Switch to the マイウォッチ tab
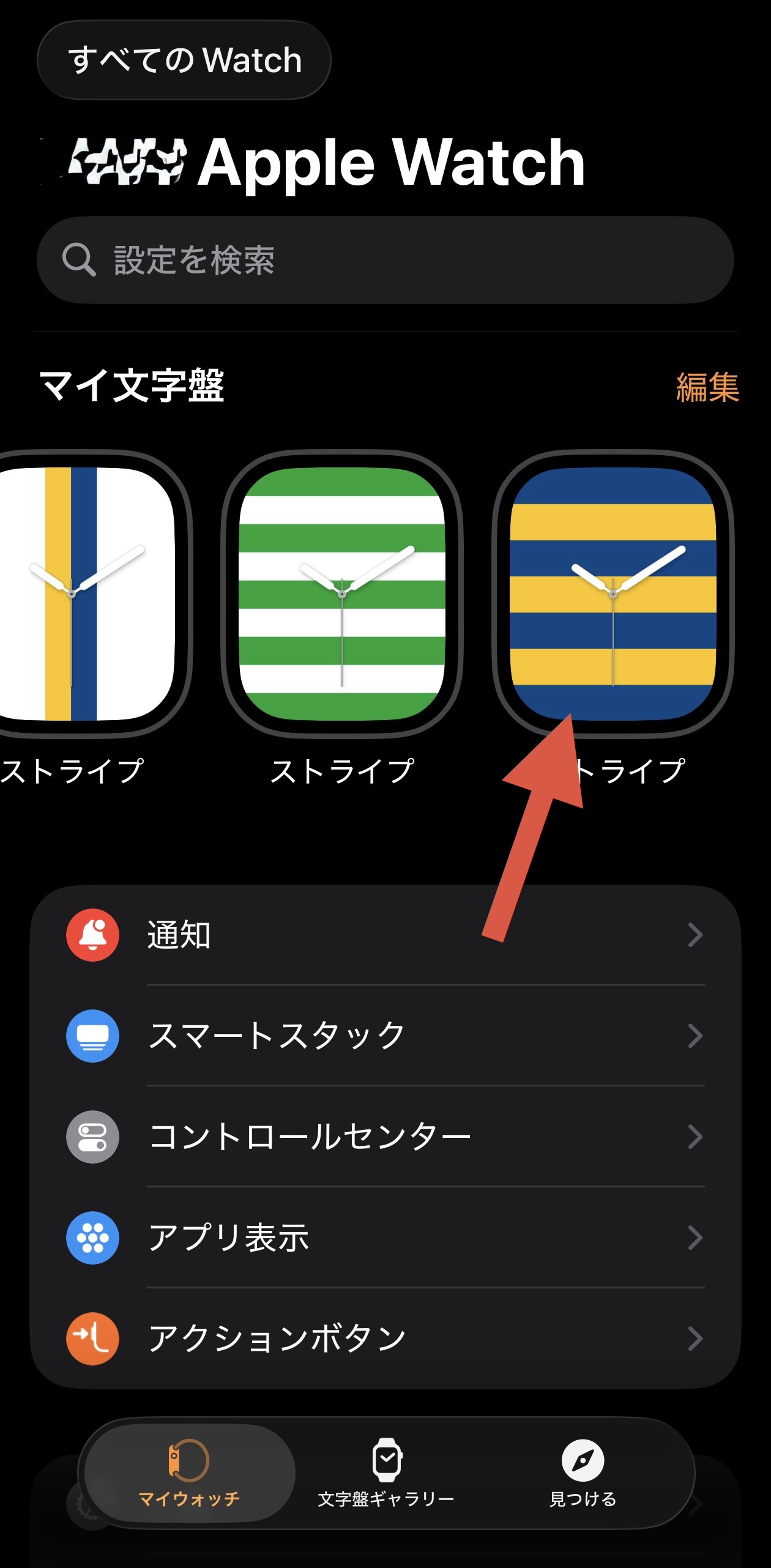The height and width of the screenshot is (1568, 771). click(189, 1473)
